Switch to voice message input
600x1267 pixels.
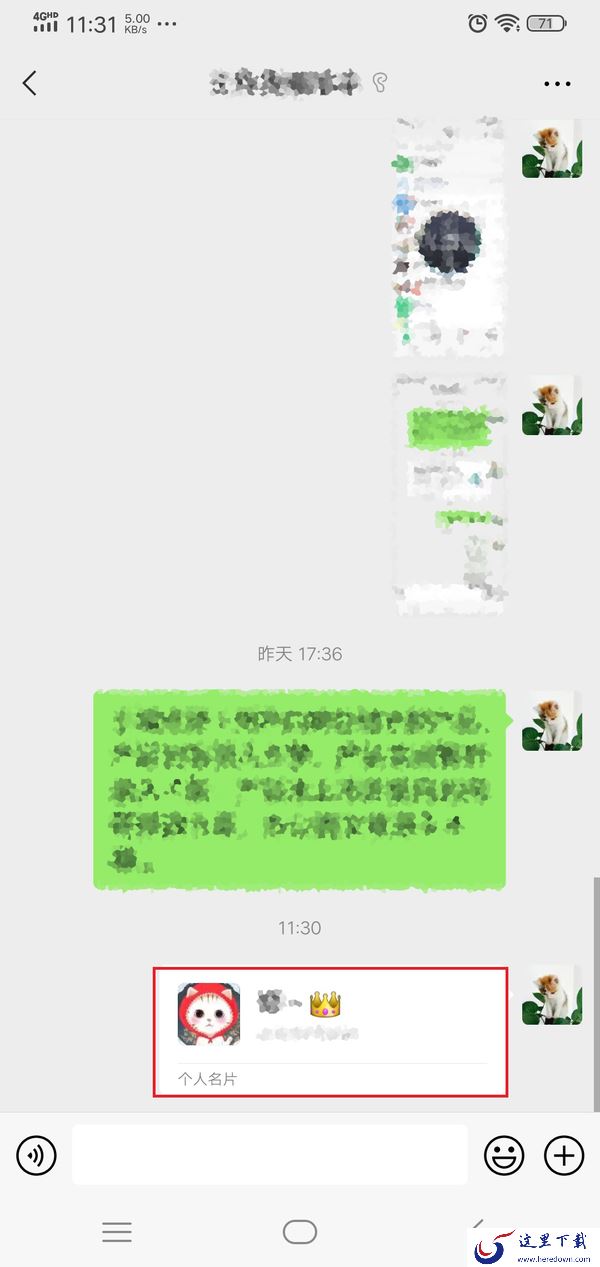click(x=37, y=1156)
